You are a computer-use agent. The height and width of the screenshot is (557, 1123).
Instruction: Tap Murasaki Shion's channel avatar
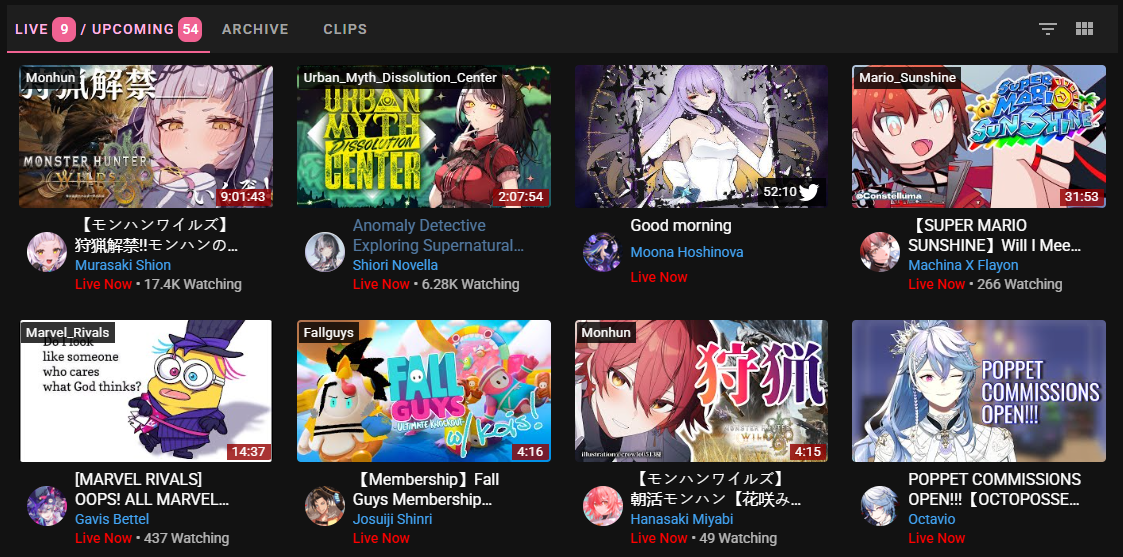(x=46, y=251)
